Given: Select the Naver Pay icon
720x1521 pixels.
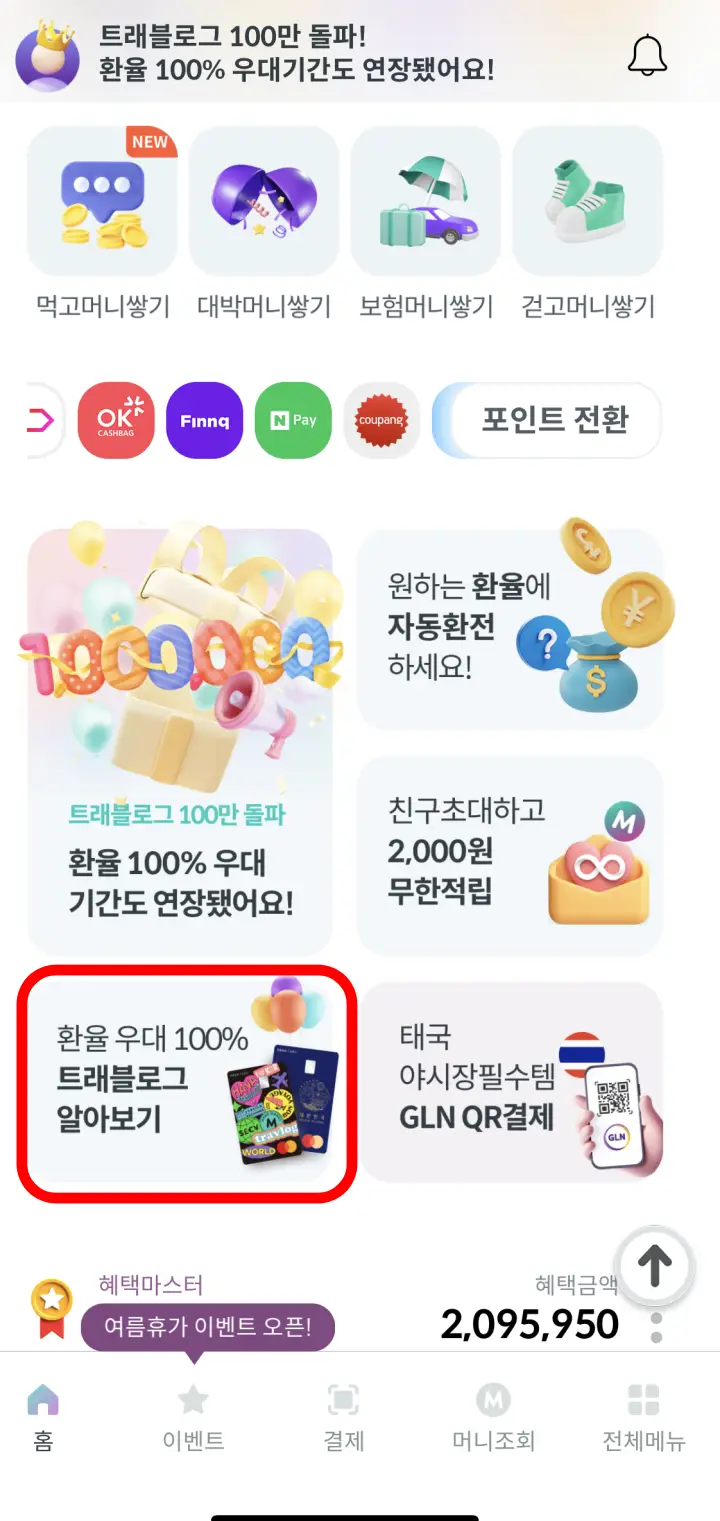Looking at the screenshot, I should click(292, 421).
